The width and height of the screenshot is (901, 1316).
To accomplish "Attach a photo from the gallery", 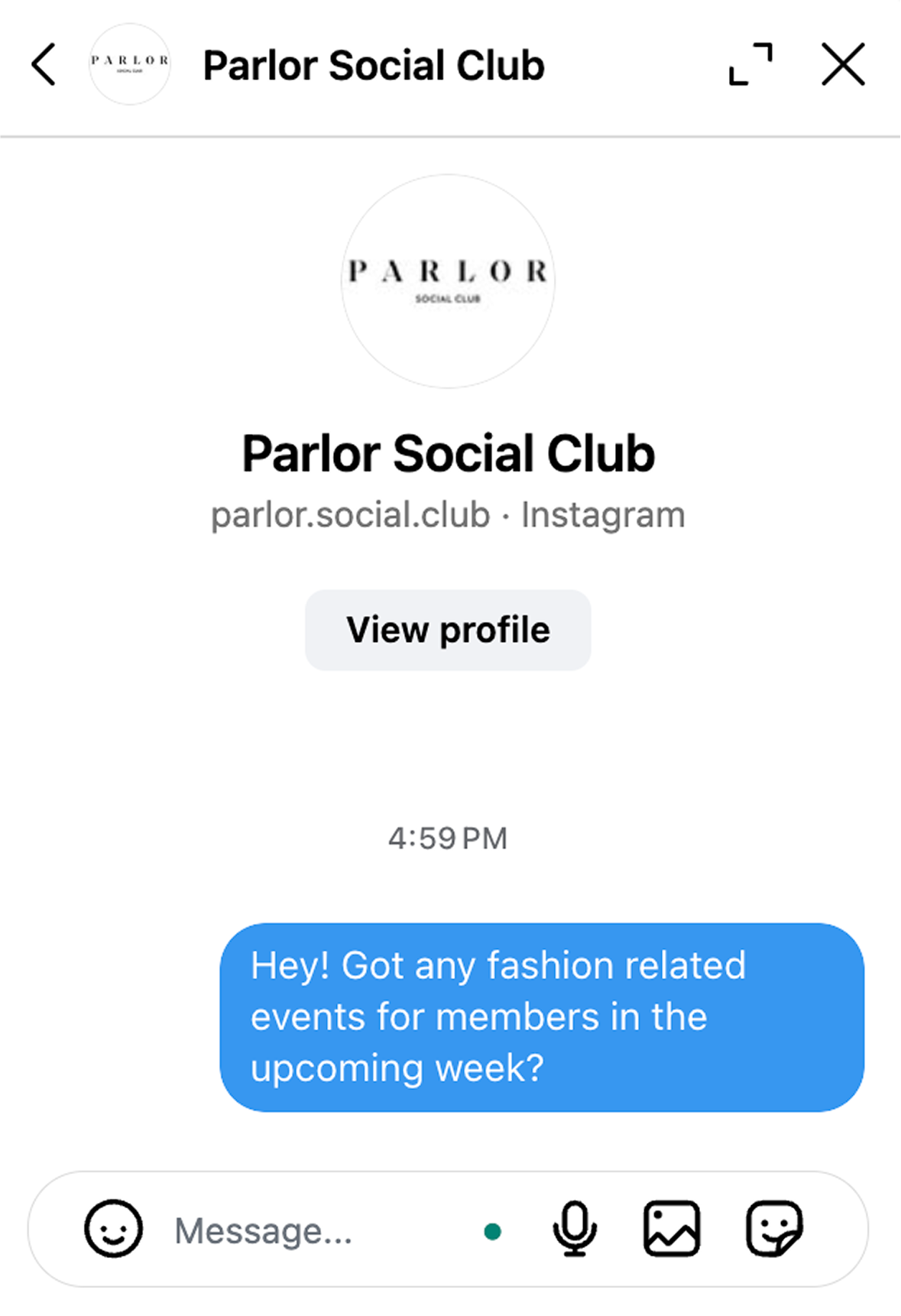I will coord(672,1229).
